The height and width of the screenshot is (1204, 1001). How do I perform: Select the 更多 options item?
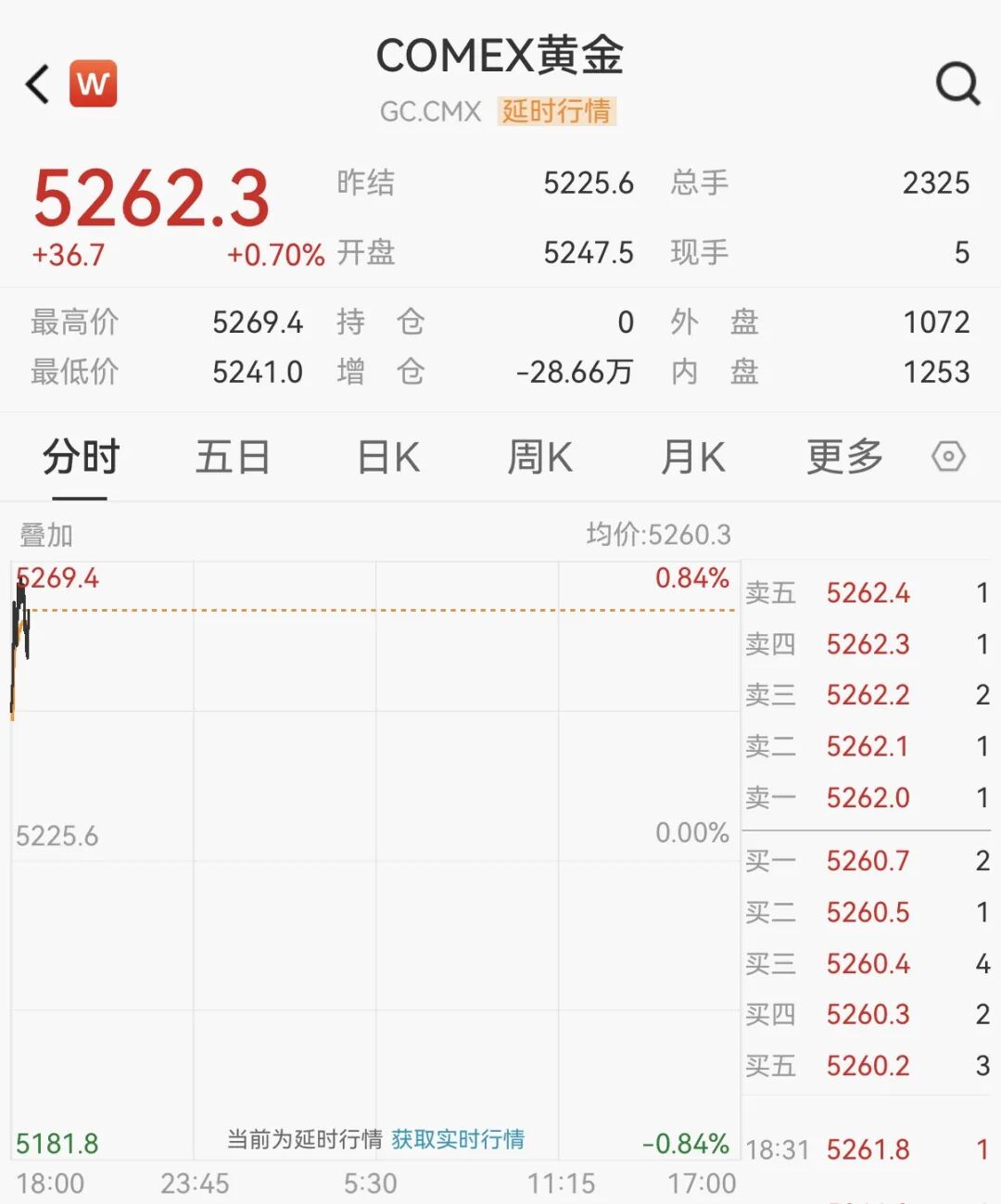pyautogui.click(x=842, y=456)
